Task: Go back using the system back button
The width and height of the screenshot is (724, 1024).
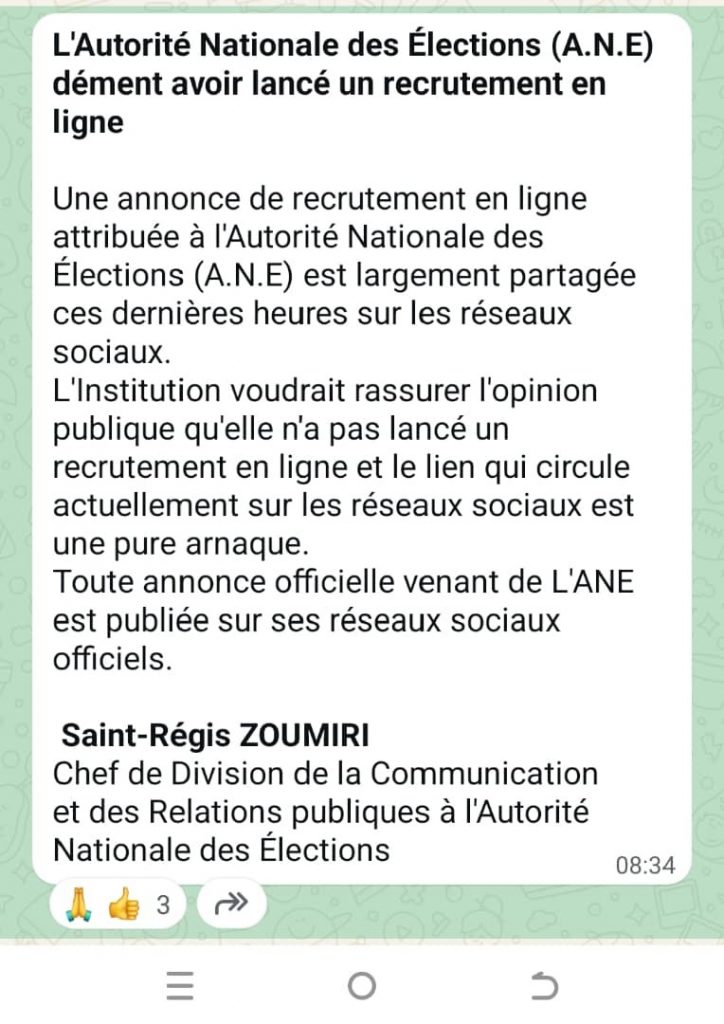Action: click(x=542, y=987)
